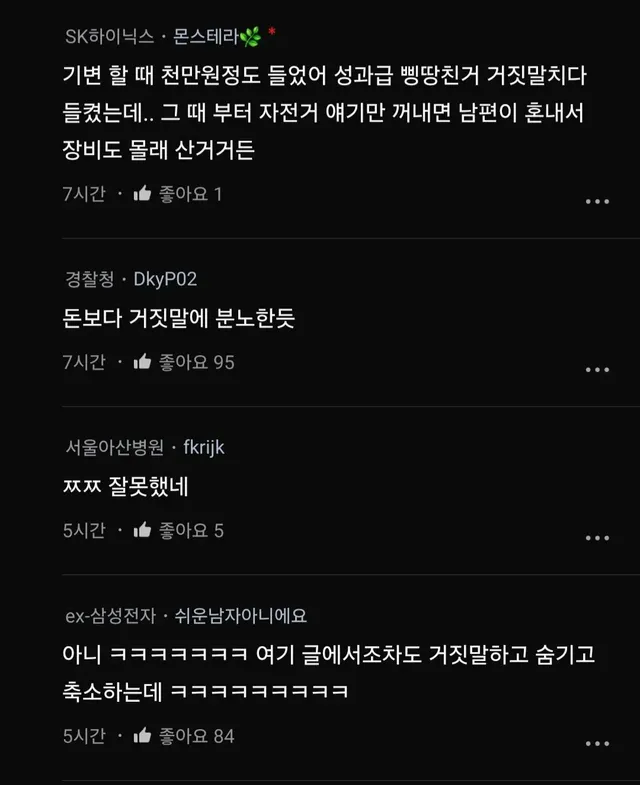Like 쉬운남자아니에요's comment

point(142,736)
